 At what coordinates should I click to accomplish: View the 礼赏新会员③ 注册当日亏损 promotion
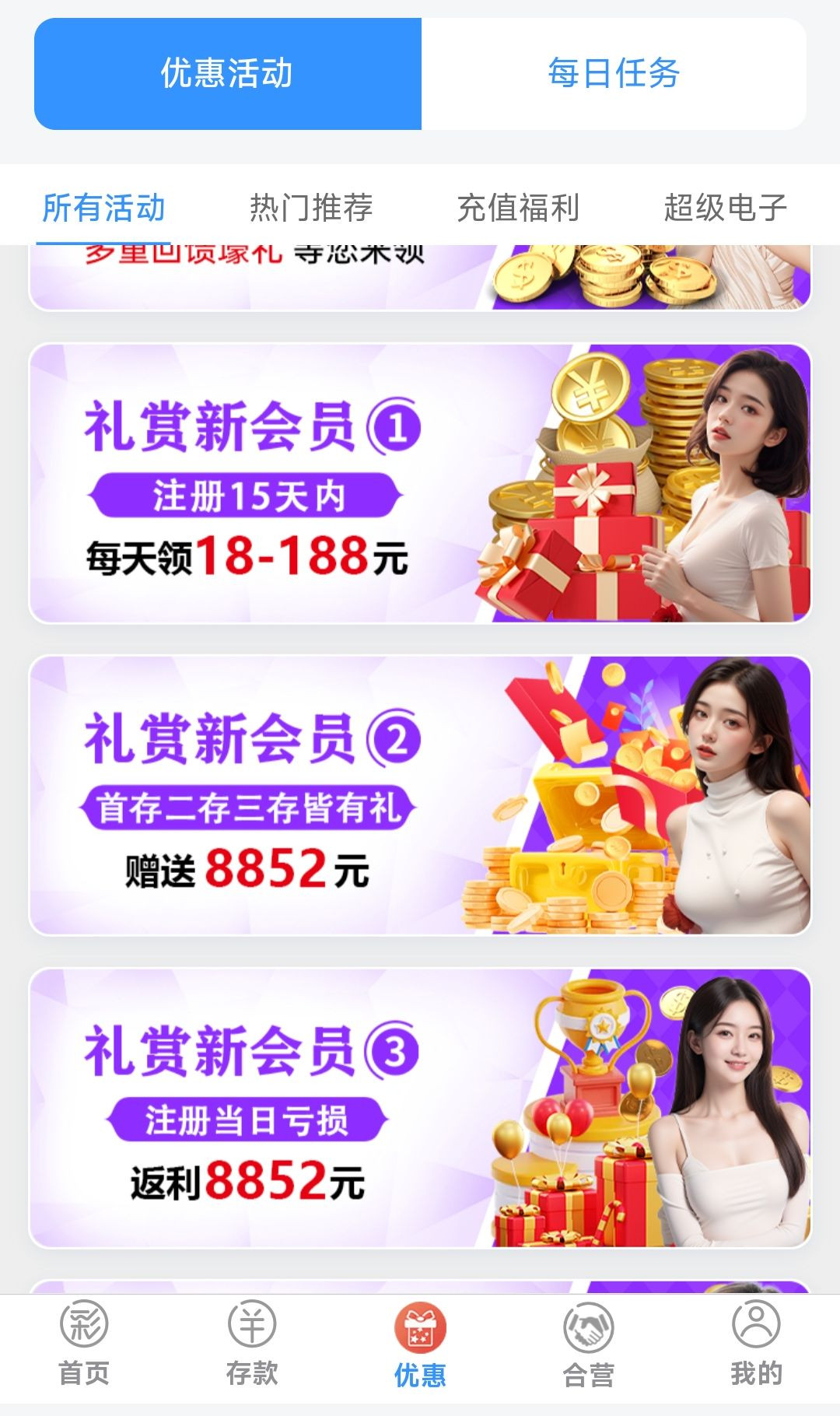[x=420, y=1107]
